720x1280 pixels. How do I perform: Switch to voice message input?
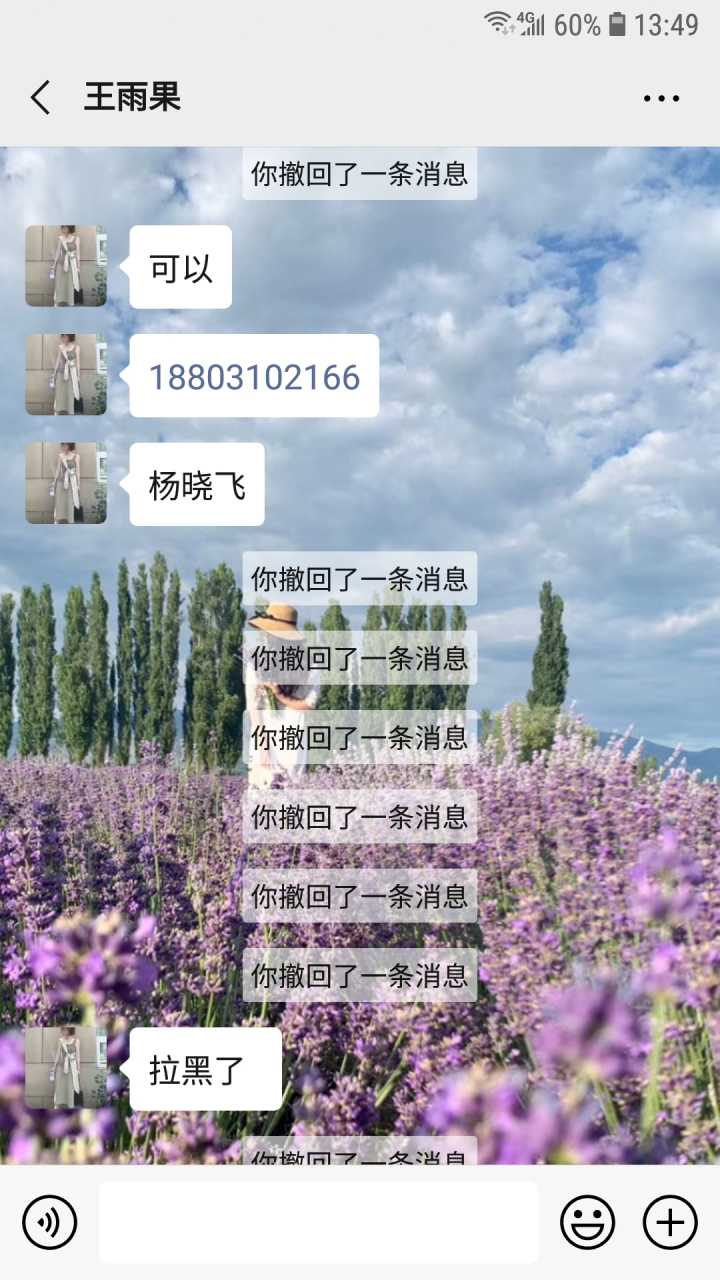[49, 1222]
